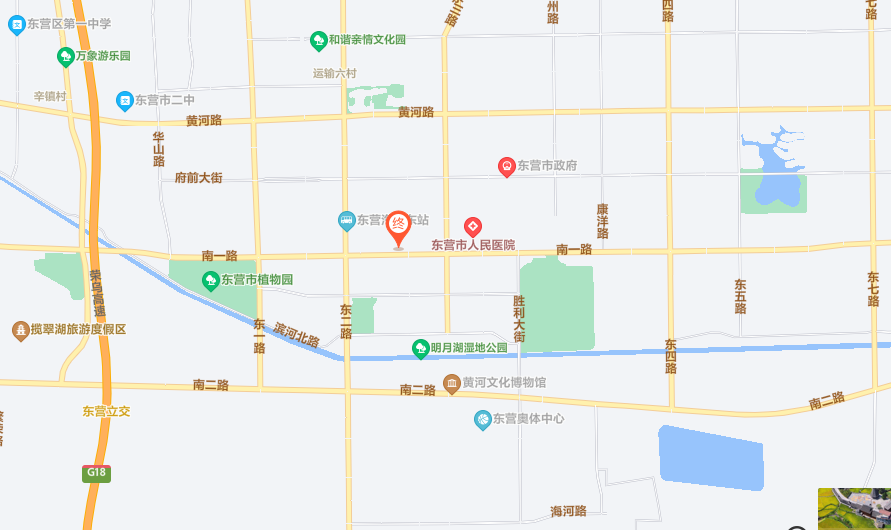The height and width of the screenshot is (530, 891).
Task: Tap the 东营汽车东站 bus station marker
Action: tap(347, 220)
